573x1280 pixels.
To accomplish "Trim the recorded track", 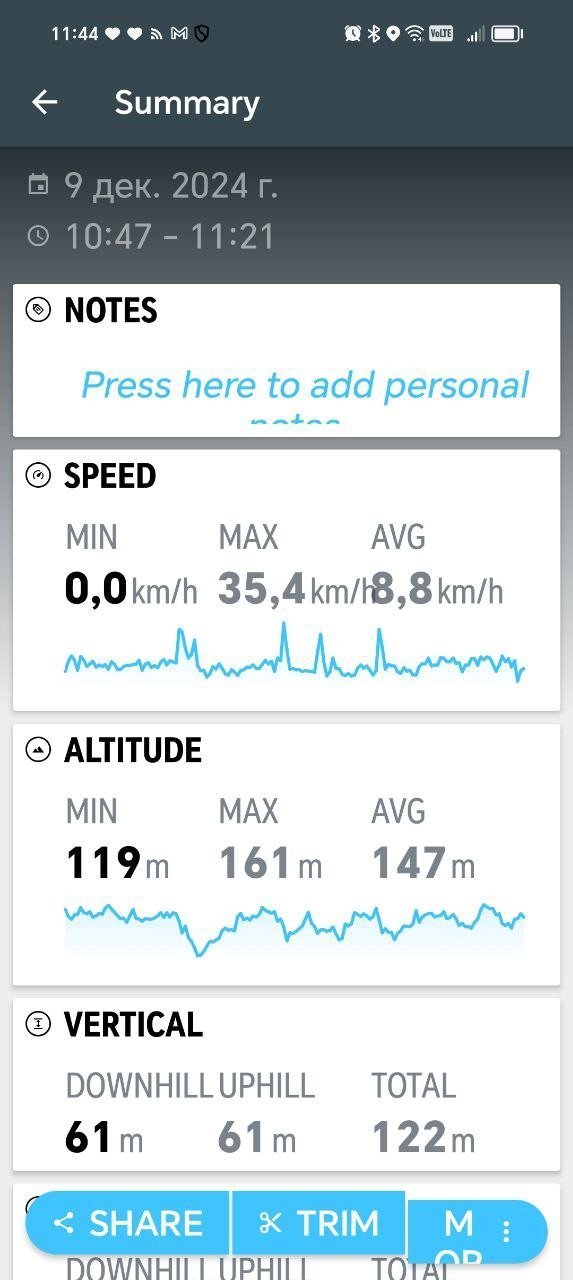I will 319,1223.
